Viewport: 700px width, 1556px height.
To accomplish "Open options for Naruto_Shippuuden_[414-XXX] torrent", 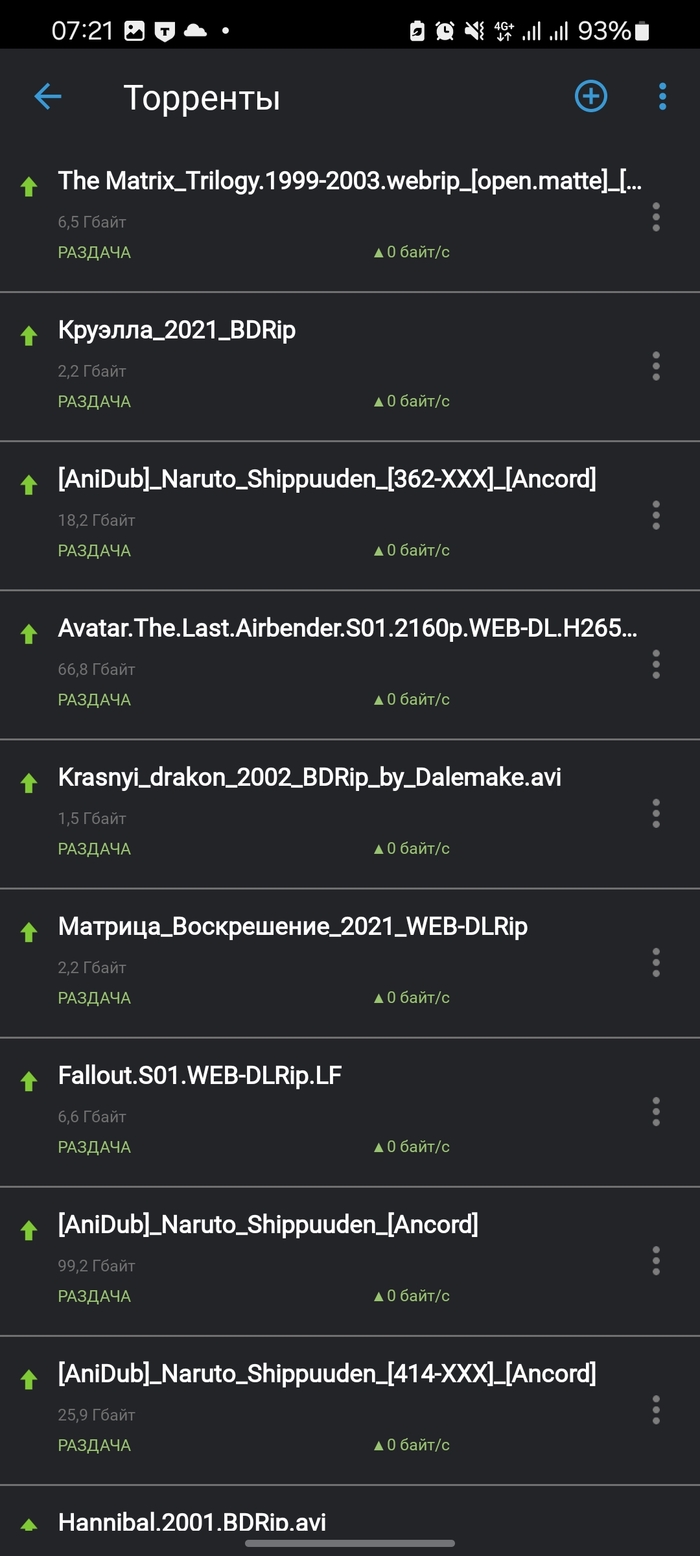I will tap(656, 1409).
